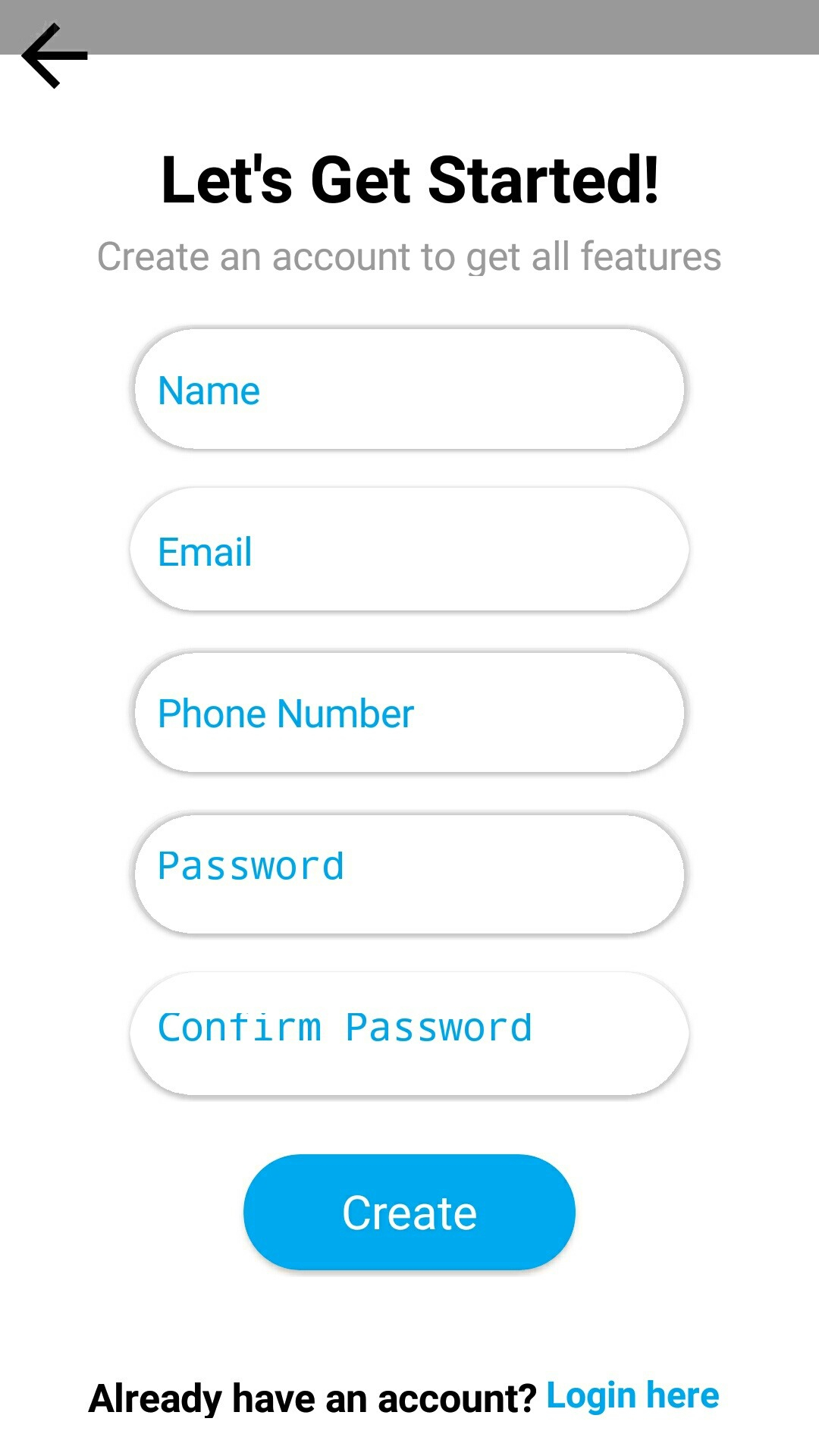Tap the Create button
Image resolution: width=819 pixels, height=1456 pixels.
tap(409, 1212)
